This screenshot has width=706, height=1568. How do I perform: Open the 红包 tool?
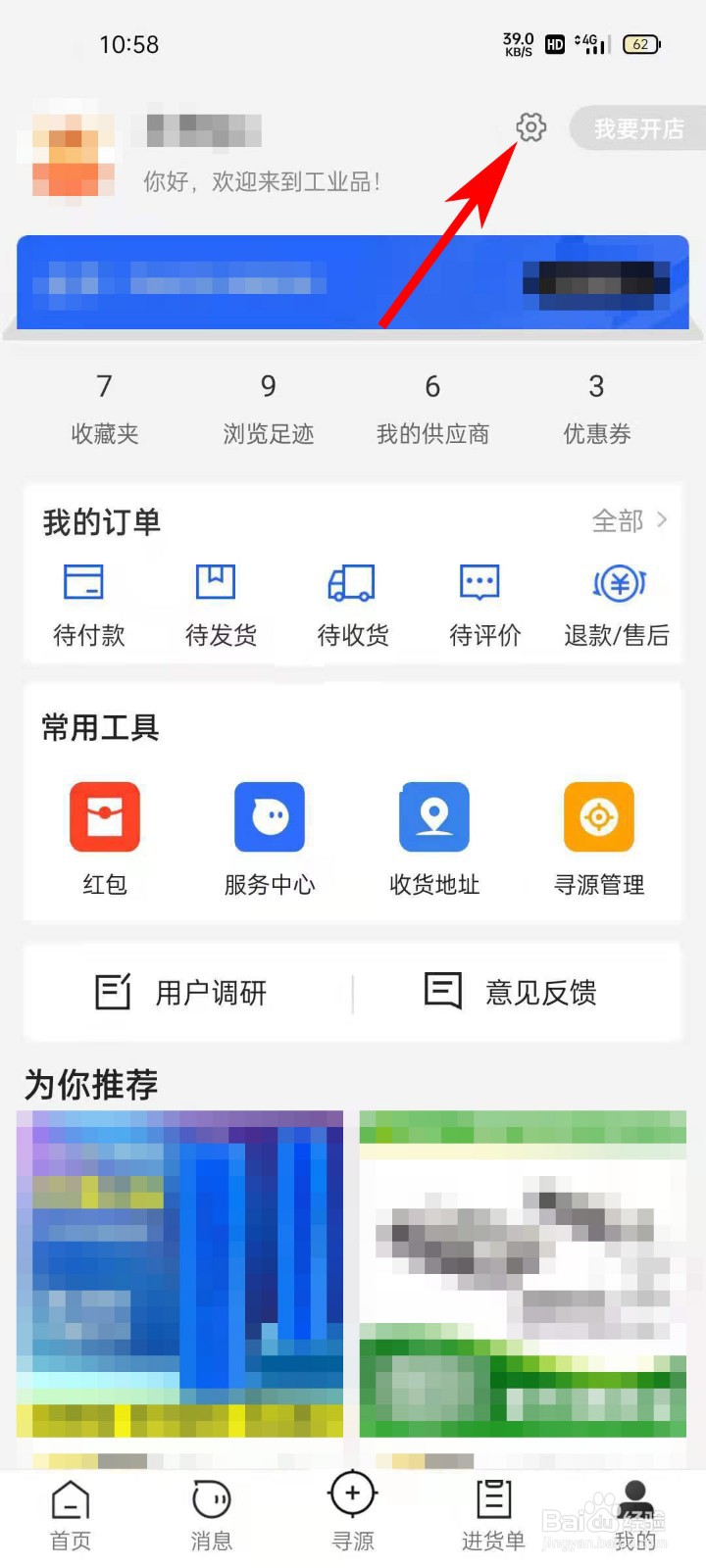pyautogui.click(x=105, y=840)
